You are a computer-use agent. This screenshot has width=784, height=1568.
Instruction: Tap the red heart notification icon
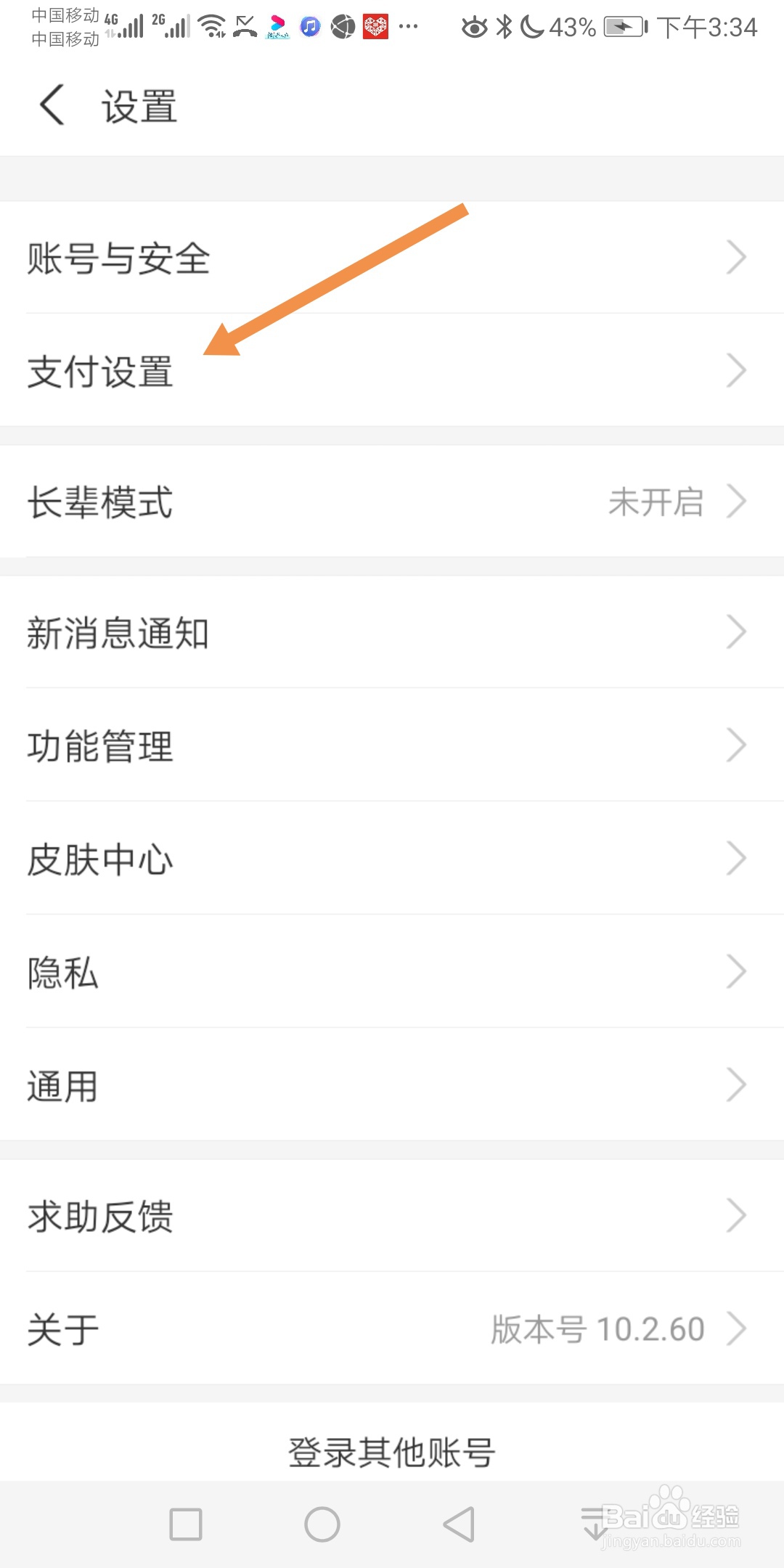[374, 27]
